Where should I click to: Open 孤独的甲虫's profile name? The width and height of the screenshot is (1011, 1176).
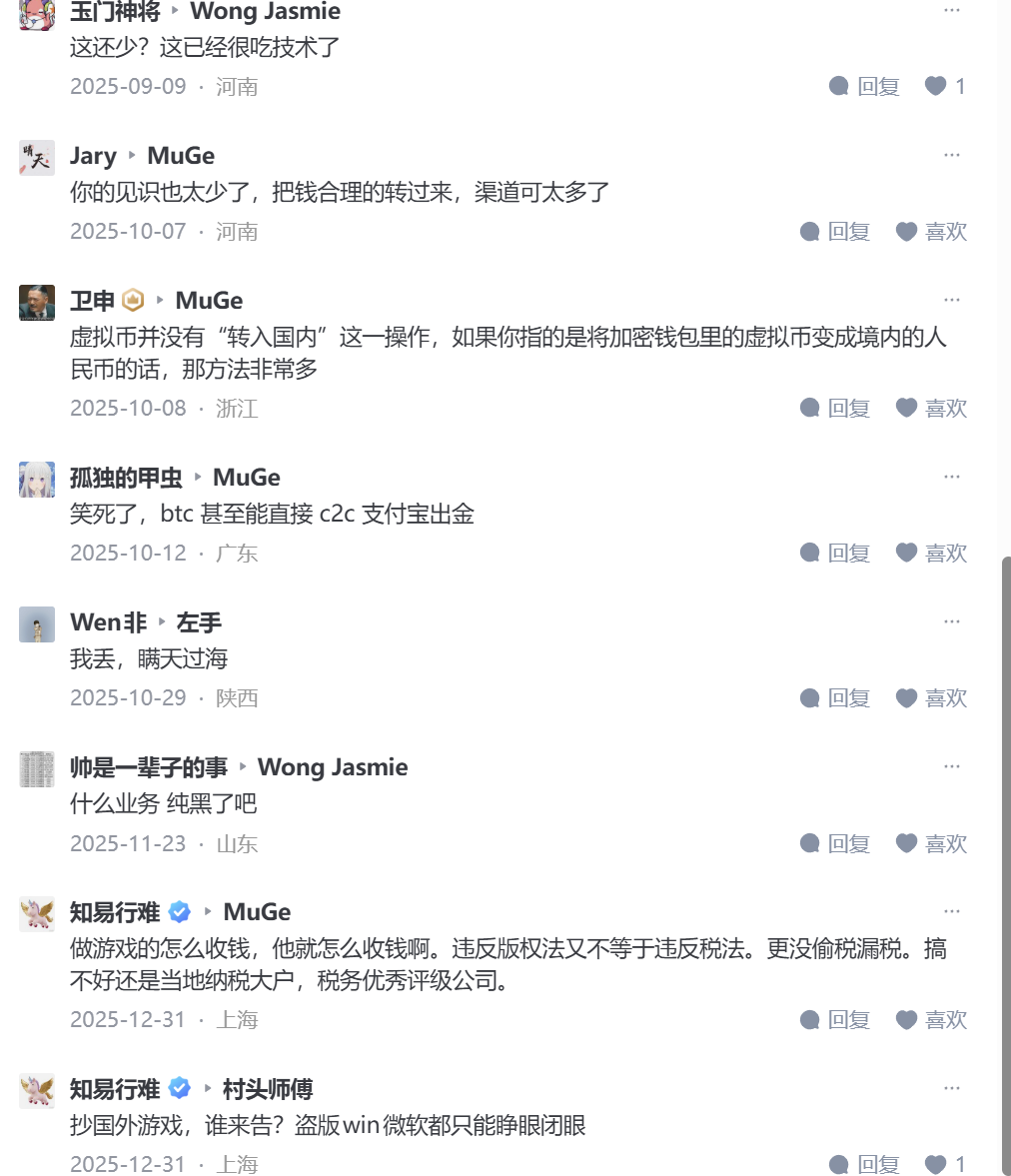click(x=125, y=478)
